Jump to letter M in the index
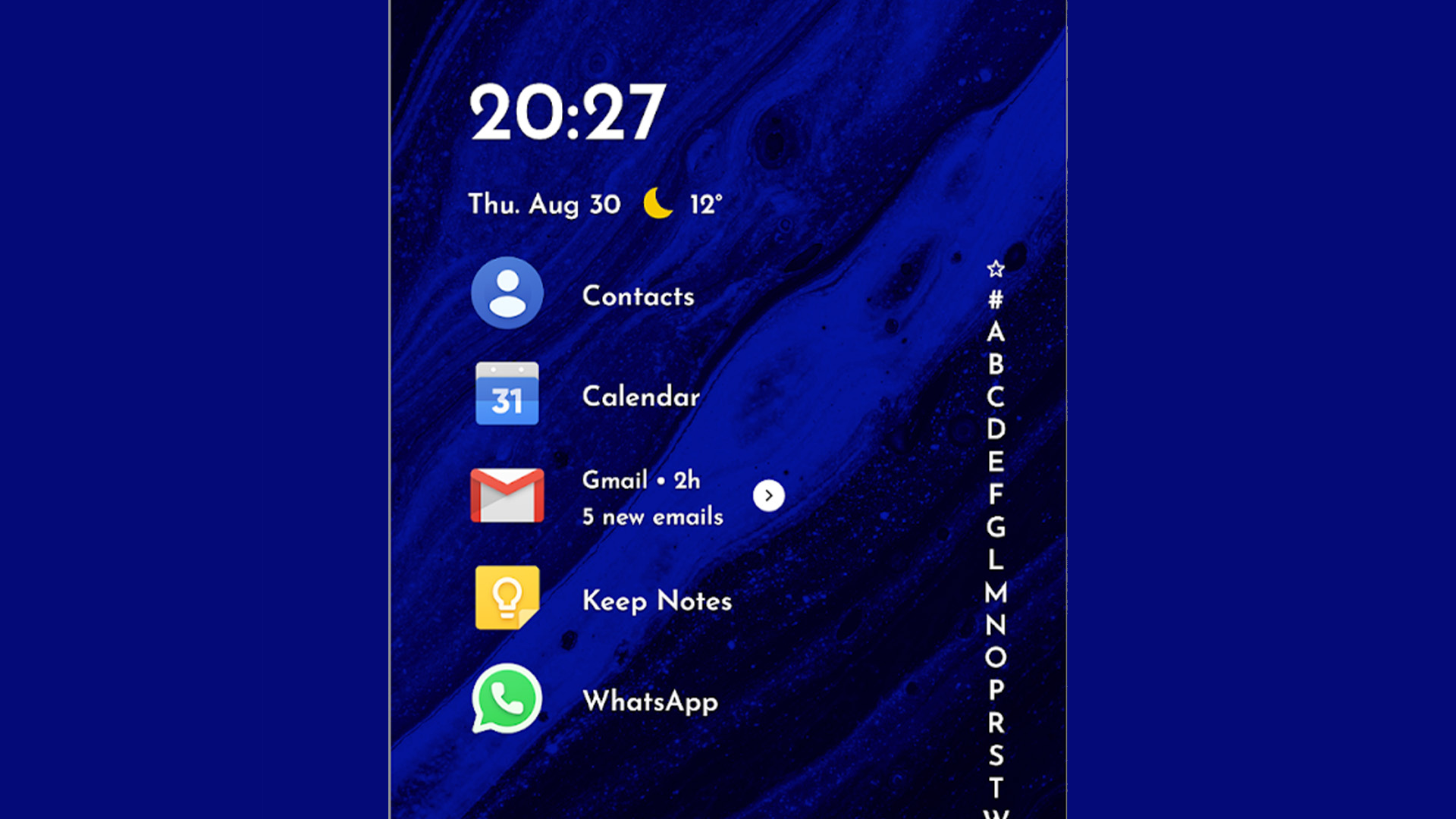This screenshot has height=819, width=1456. [996, 592]
